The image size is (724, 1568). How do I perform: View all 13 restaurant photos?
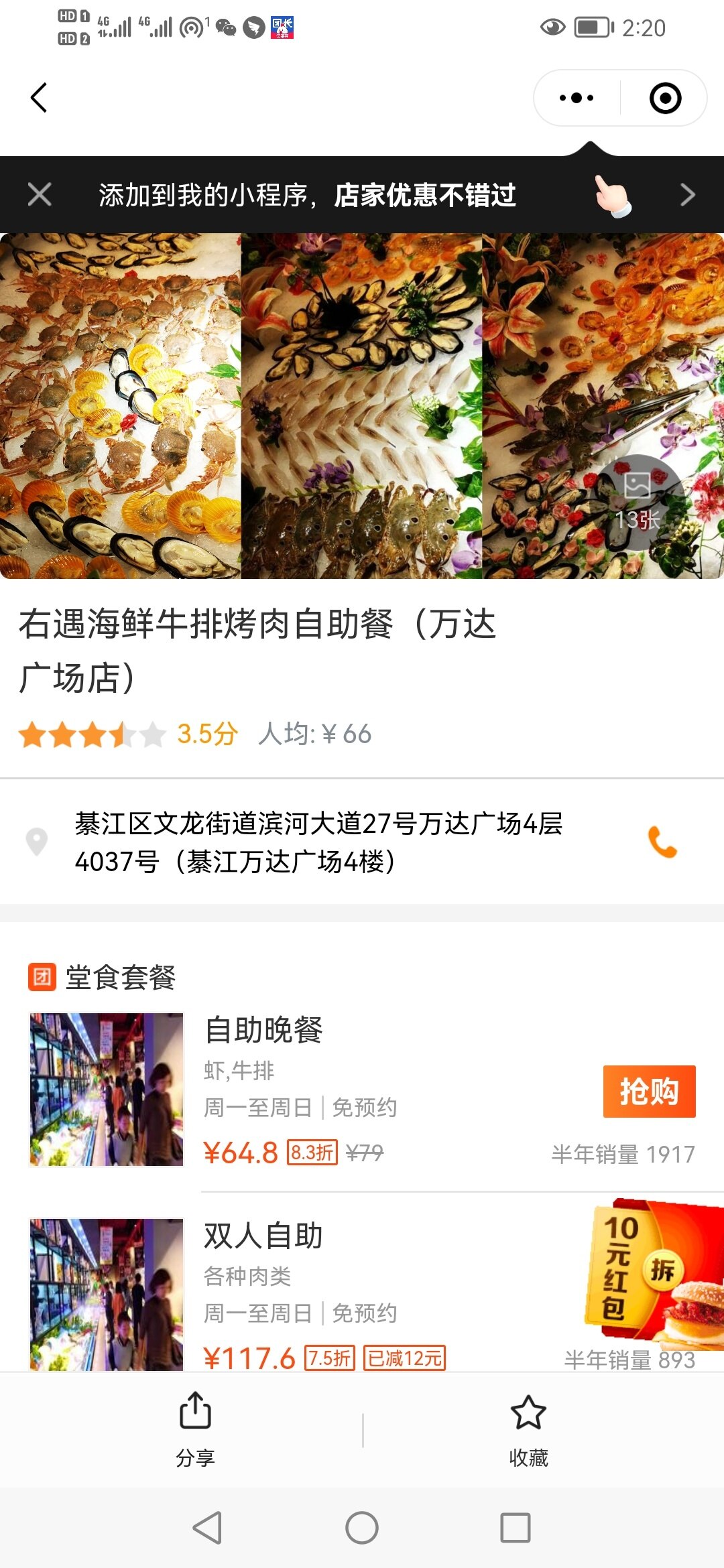[x=638, y=503]
